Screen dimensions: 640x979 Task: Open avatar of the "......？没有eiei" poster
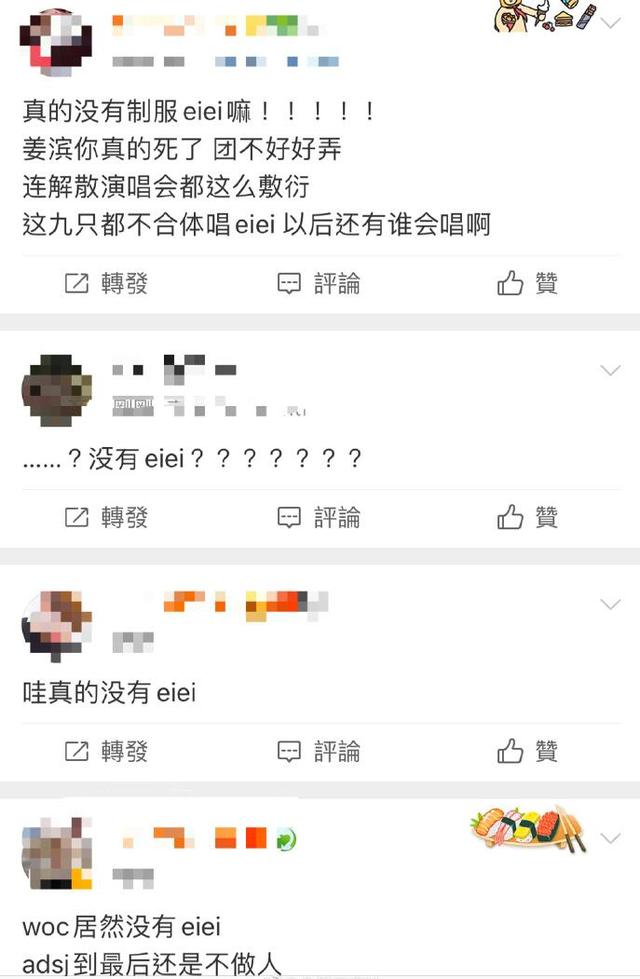(56, 388)
